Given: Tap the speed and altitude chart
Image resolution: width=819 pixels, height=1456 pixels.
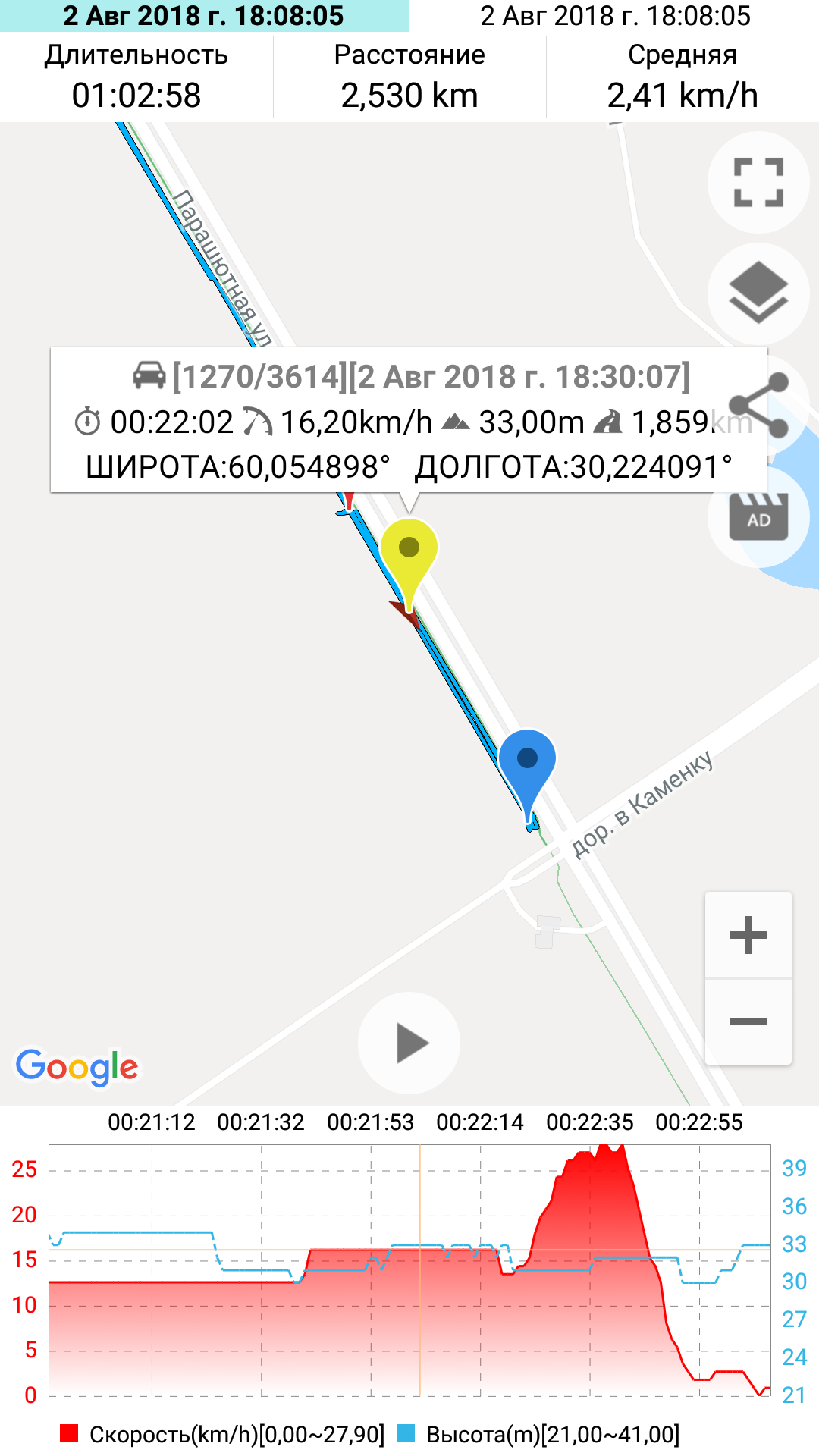Looking at the screenshot, I should tap(409, 1270).
